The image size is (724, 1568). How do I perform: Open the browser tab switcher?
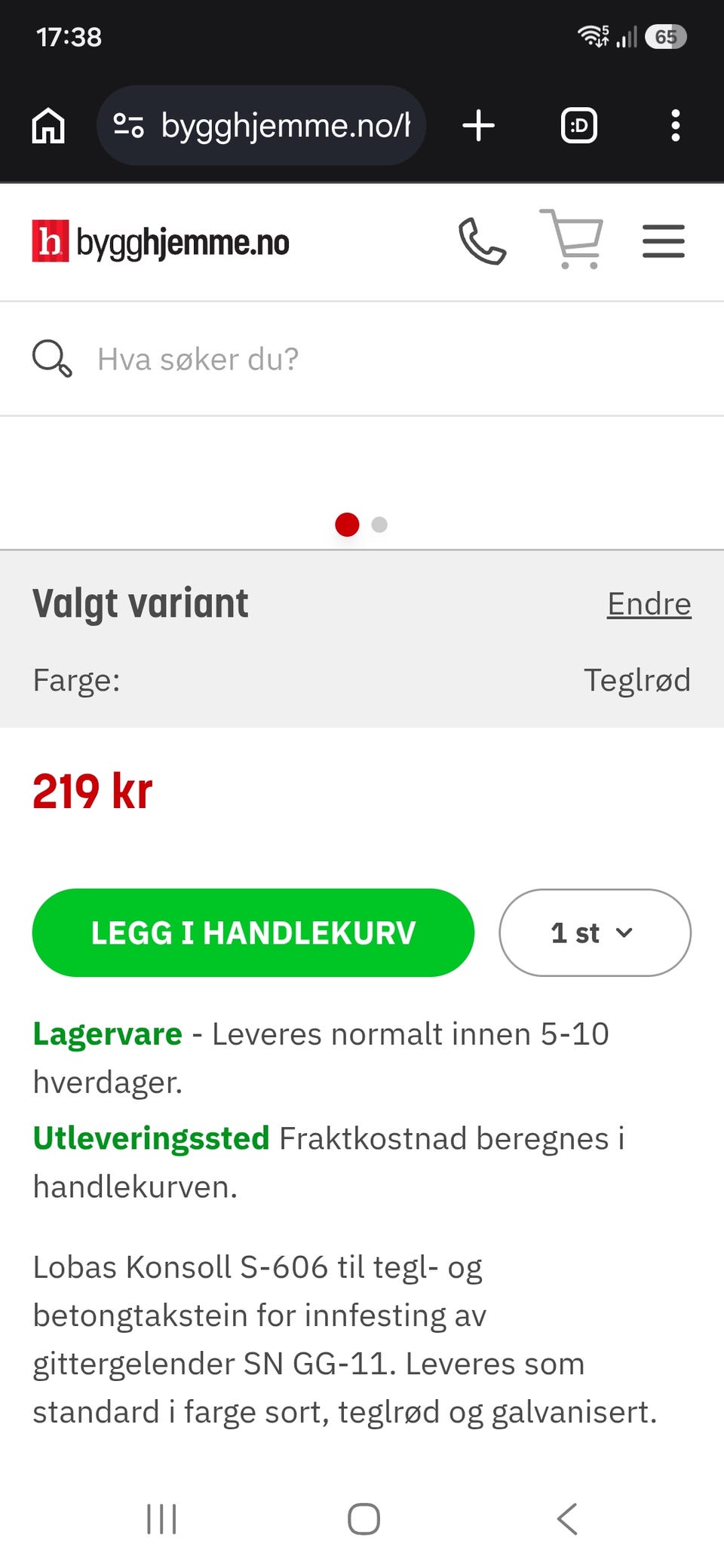[x=579, y=125]
